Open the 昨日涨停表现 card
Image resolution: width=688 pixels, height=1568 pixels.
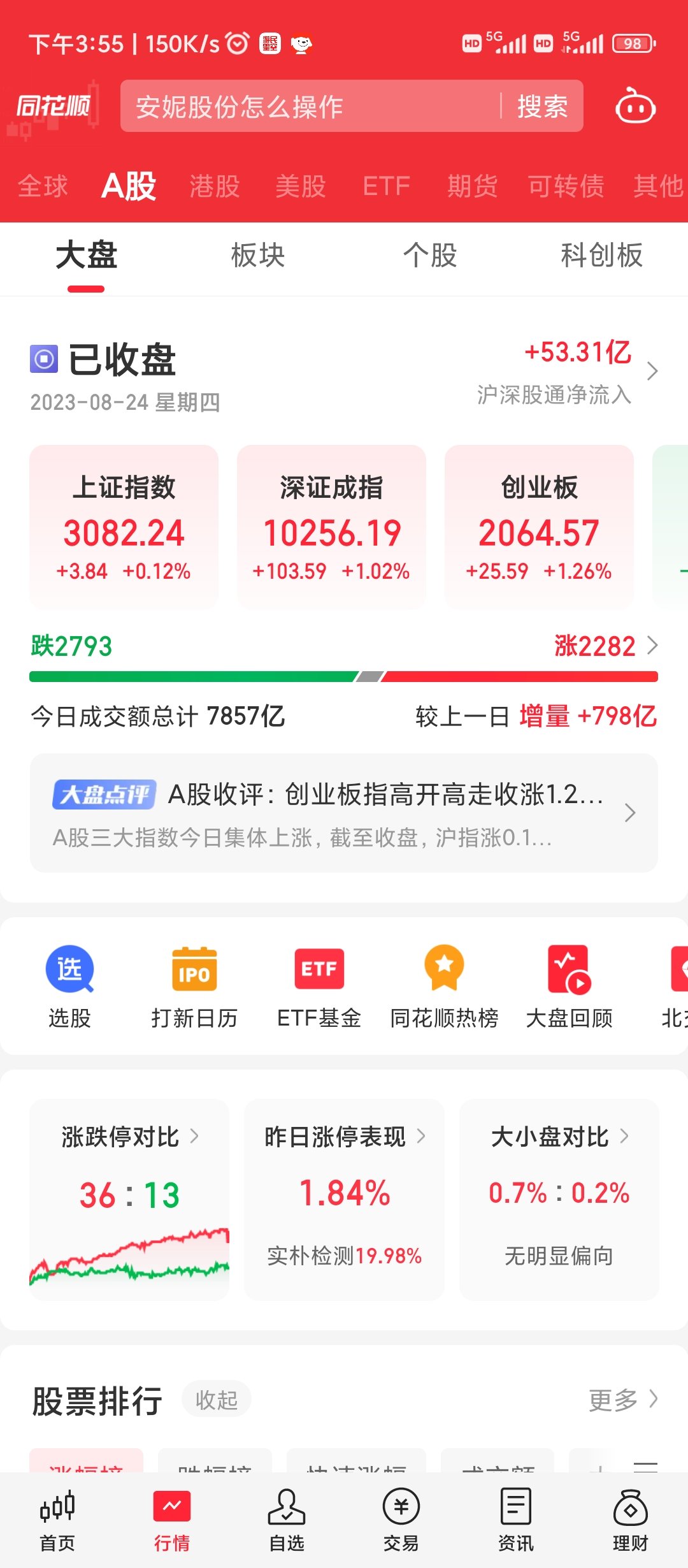344,1199
